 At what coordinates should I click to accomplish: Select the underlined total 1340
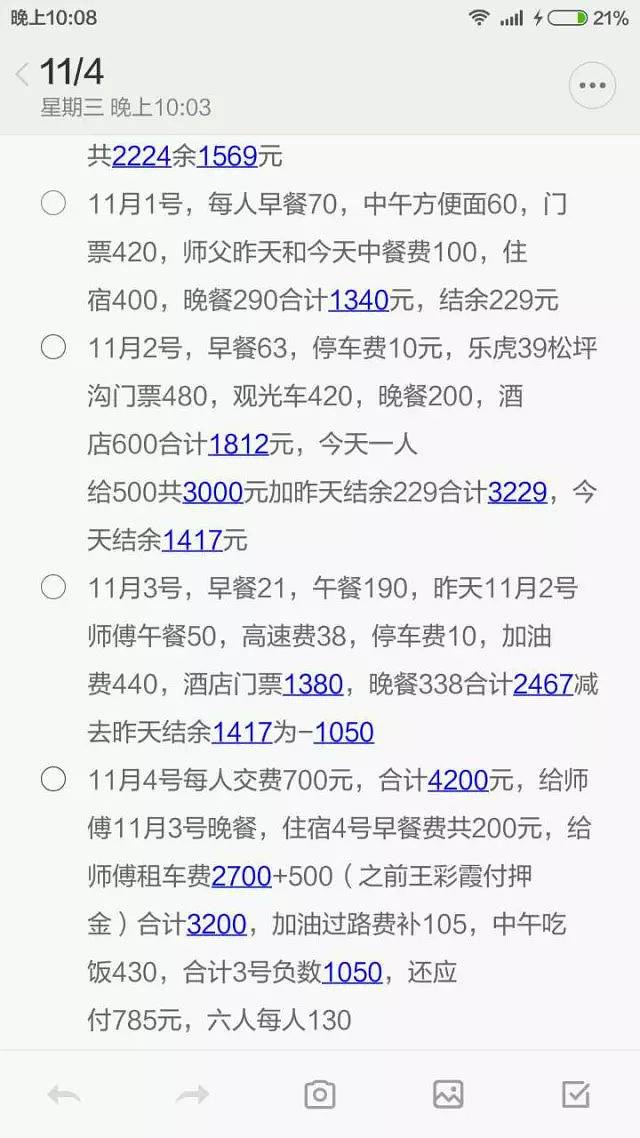tap(359, 299)
